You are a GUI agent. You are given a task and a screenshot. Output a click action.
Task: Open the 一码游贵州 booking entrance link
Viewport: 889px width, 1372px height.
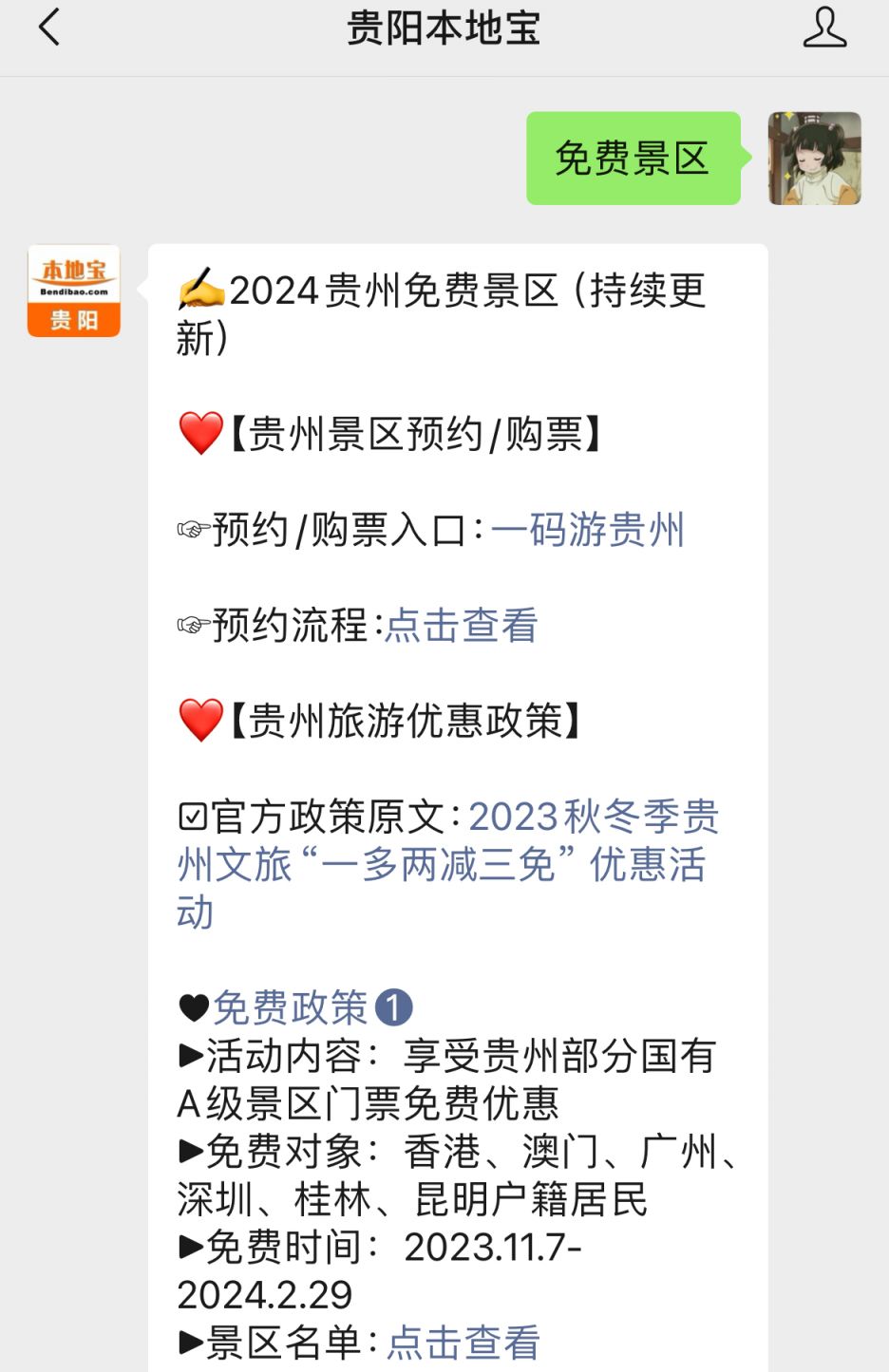[589, 530]
